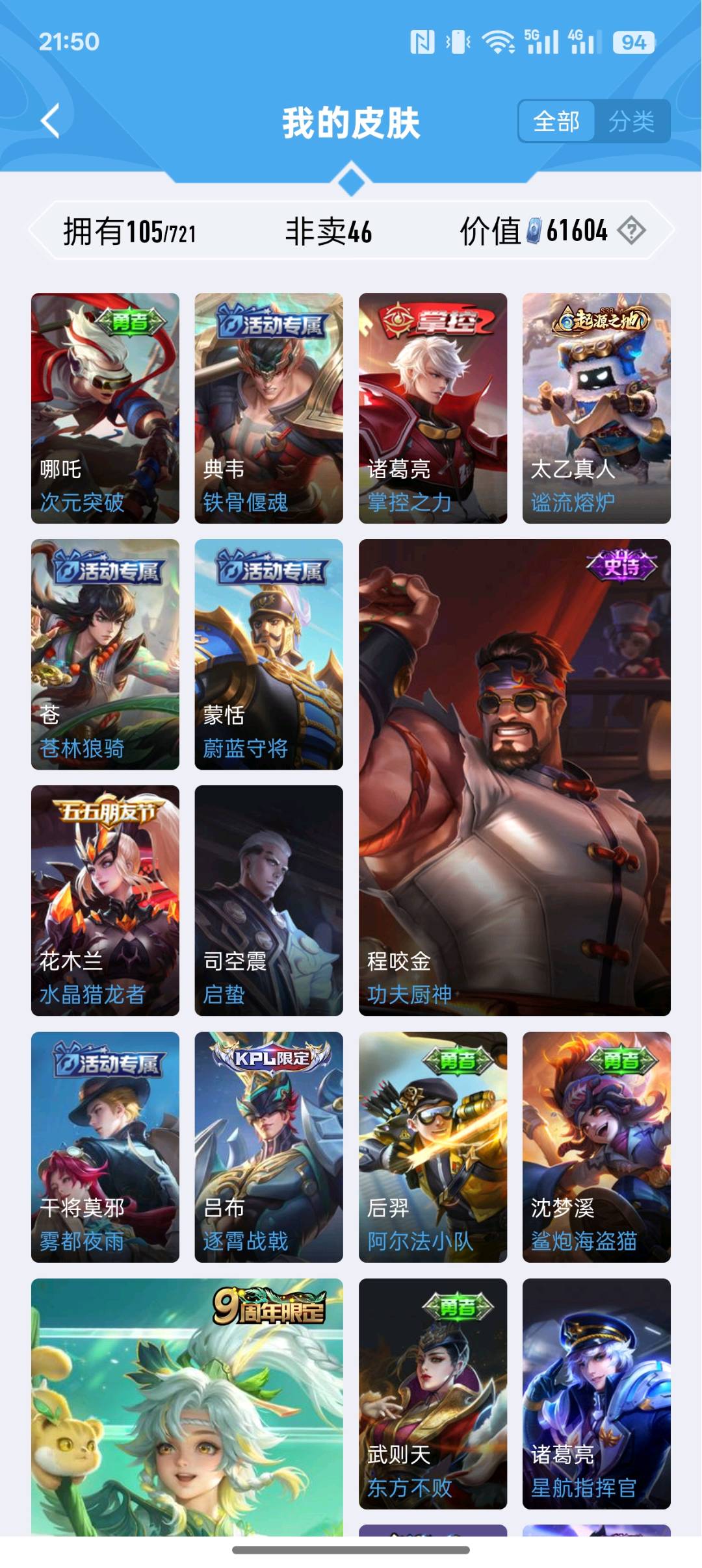Open the 9周年限定 skin card
Viewport: 702px width, 1568px height.
(187, 1406)
